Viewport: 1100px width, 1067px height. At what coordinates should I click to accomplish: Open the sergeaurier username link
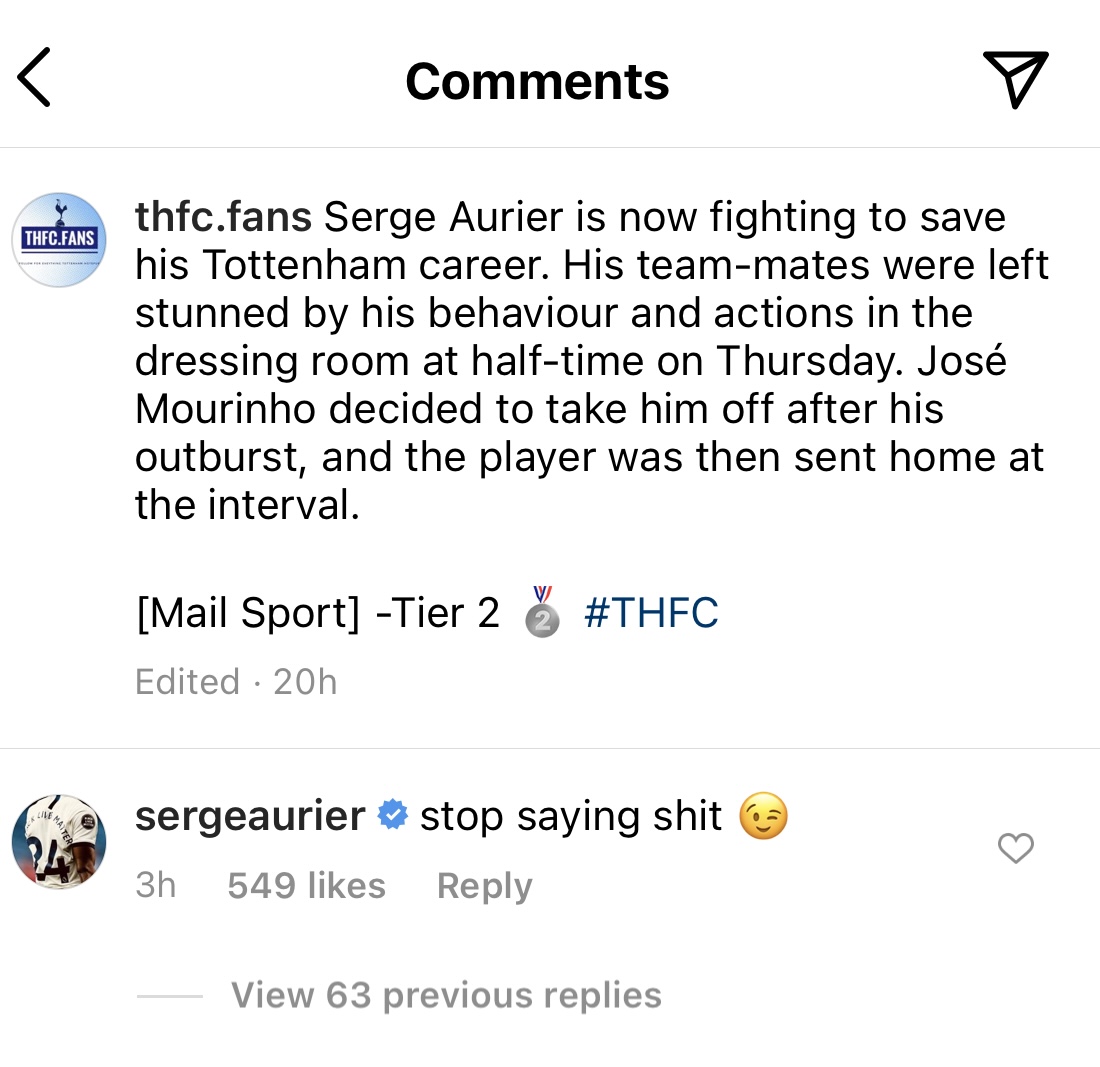[x=250, y=817]
